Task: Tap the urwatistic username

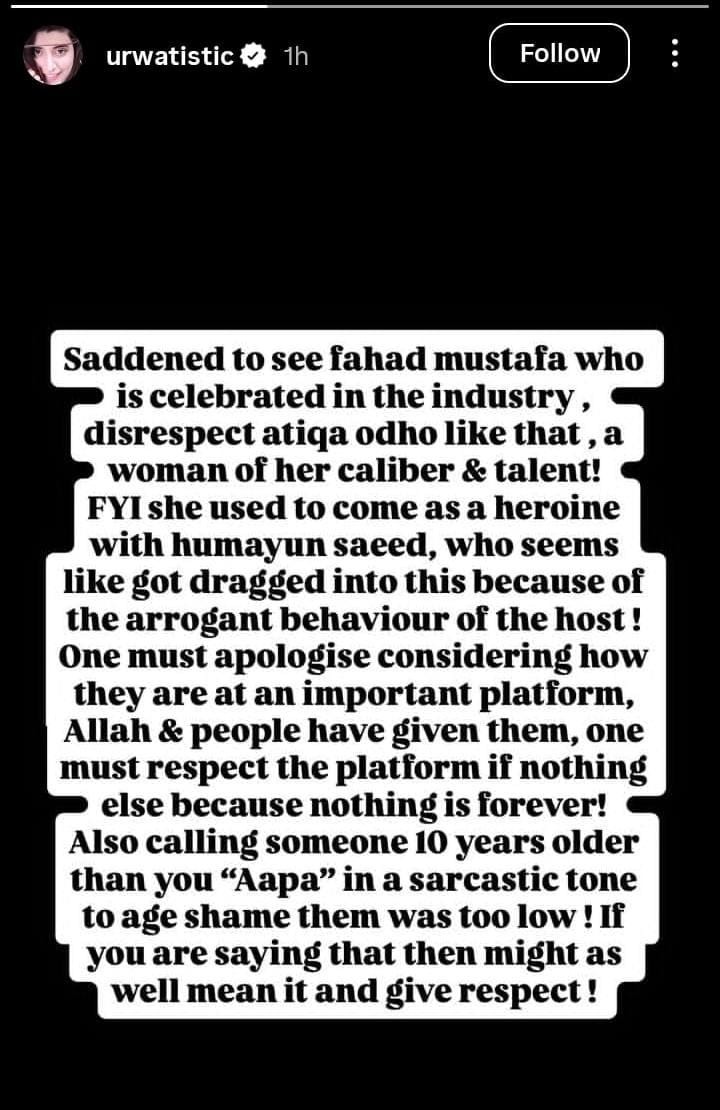Action: click(x=169, y=56)
